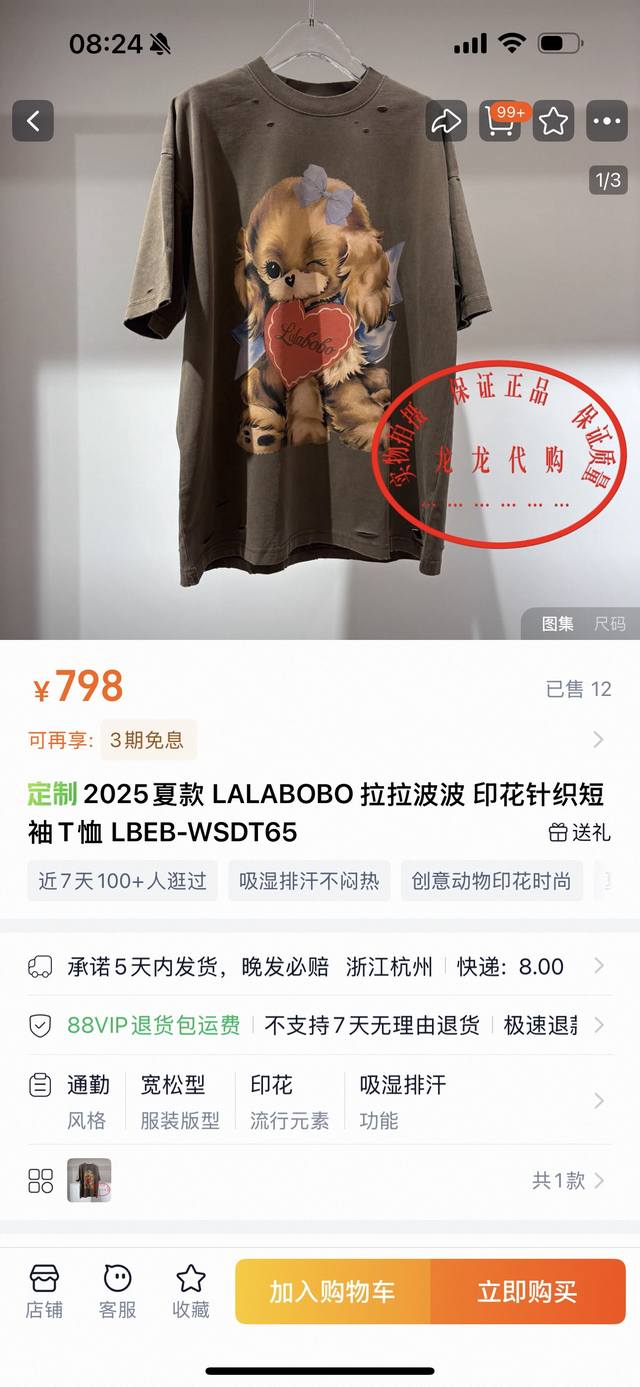The image size is (640, 1387).
Task: Select the 图集 tab
Action: click(558, 624)
